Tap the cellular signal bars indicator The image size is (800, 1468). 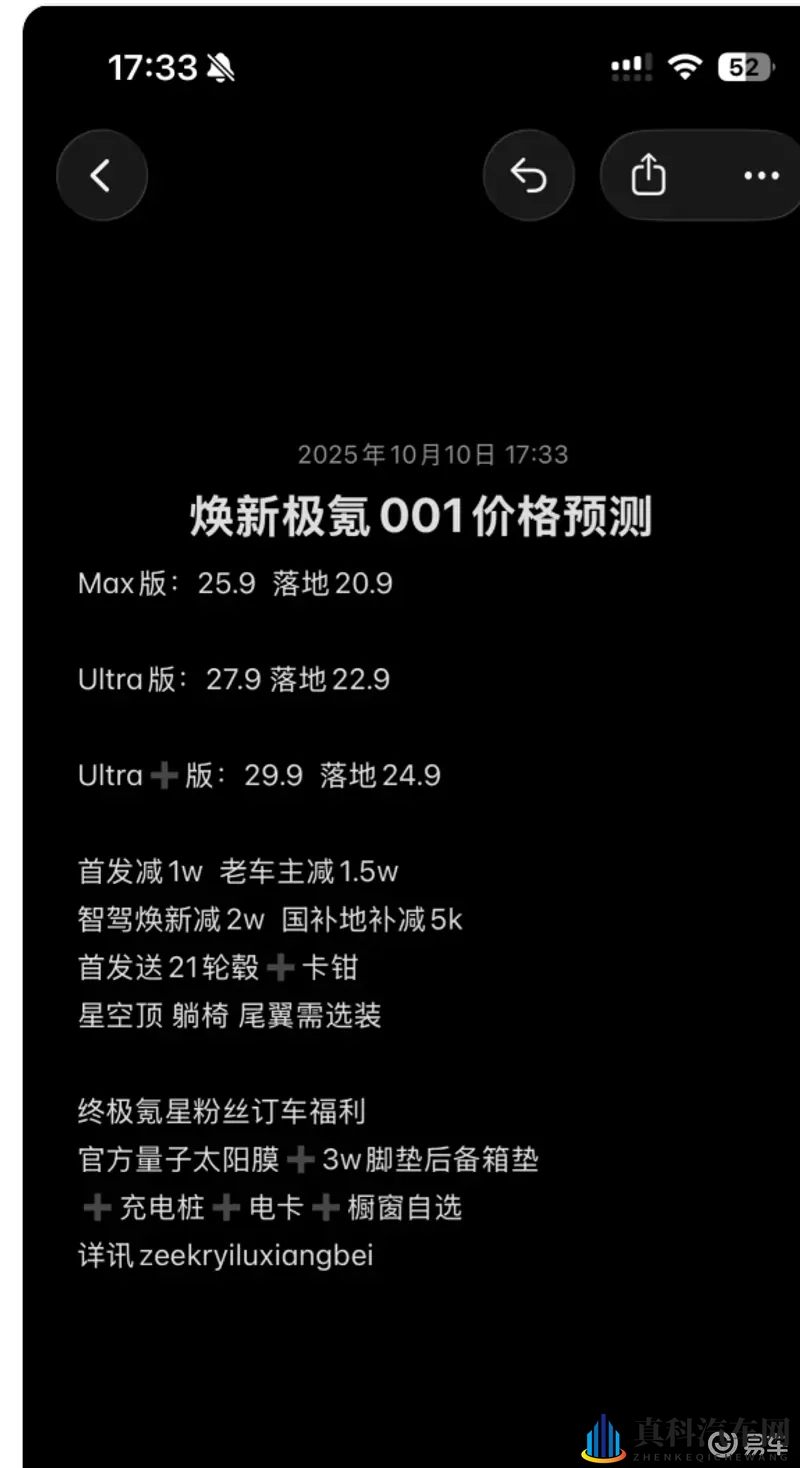(x=629, y=66)
